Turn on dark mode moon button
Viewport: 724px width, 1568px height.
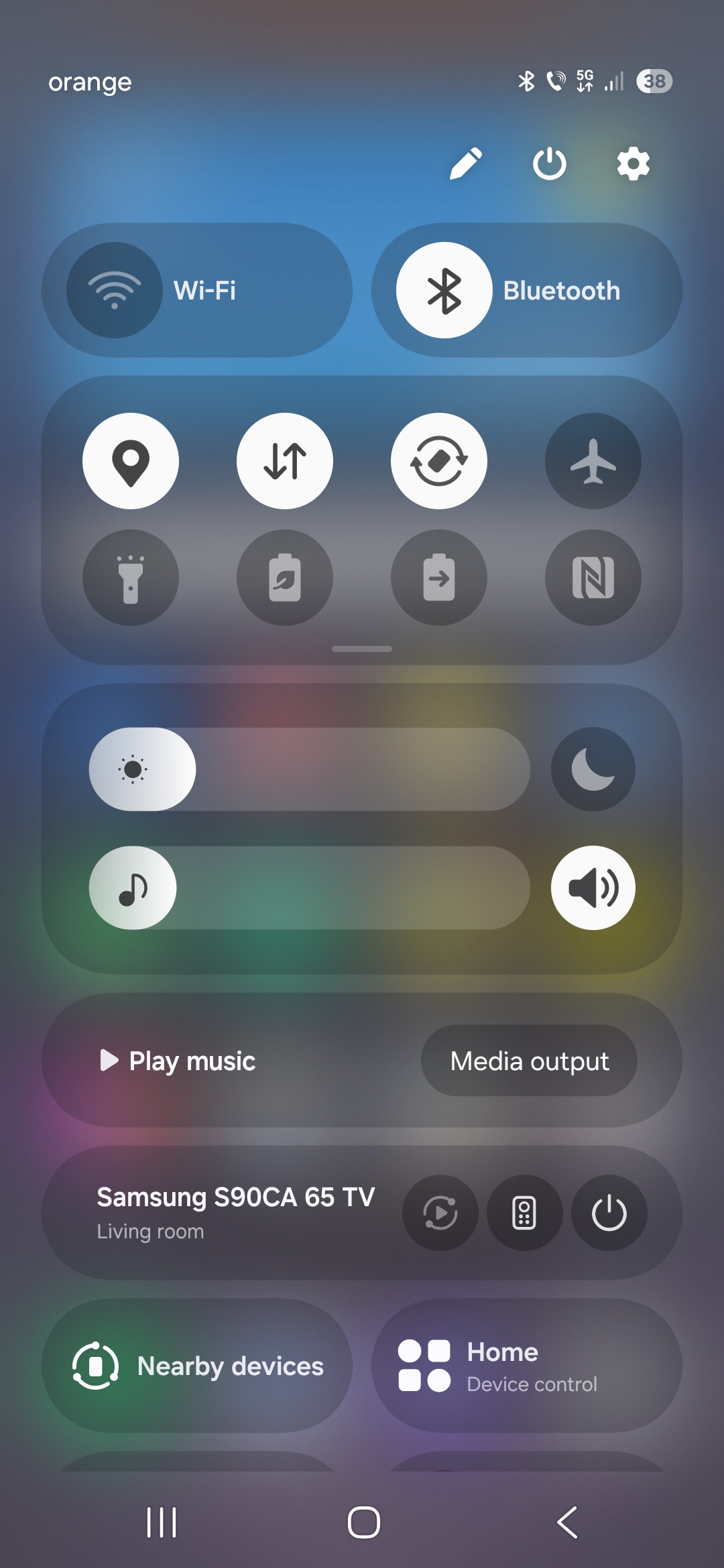pyautogui.click(x=593, y=769)
